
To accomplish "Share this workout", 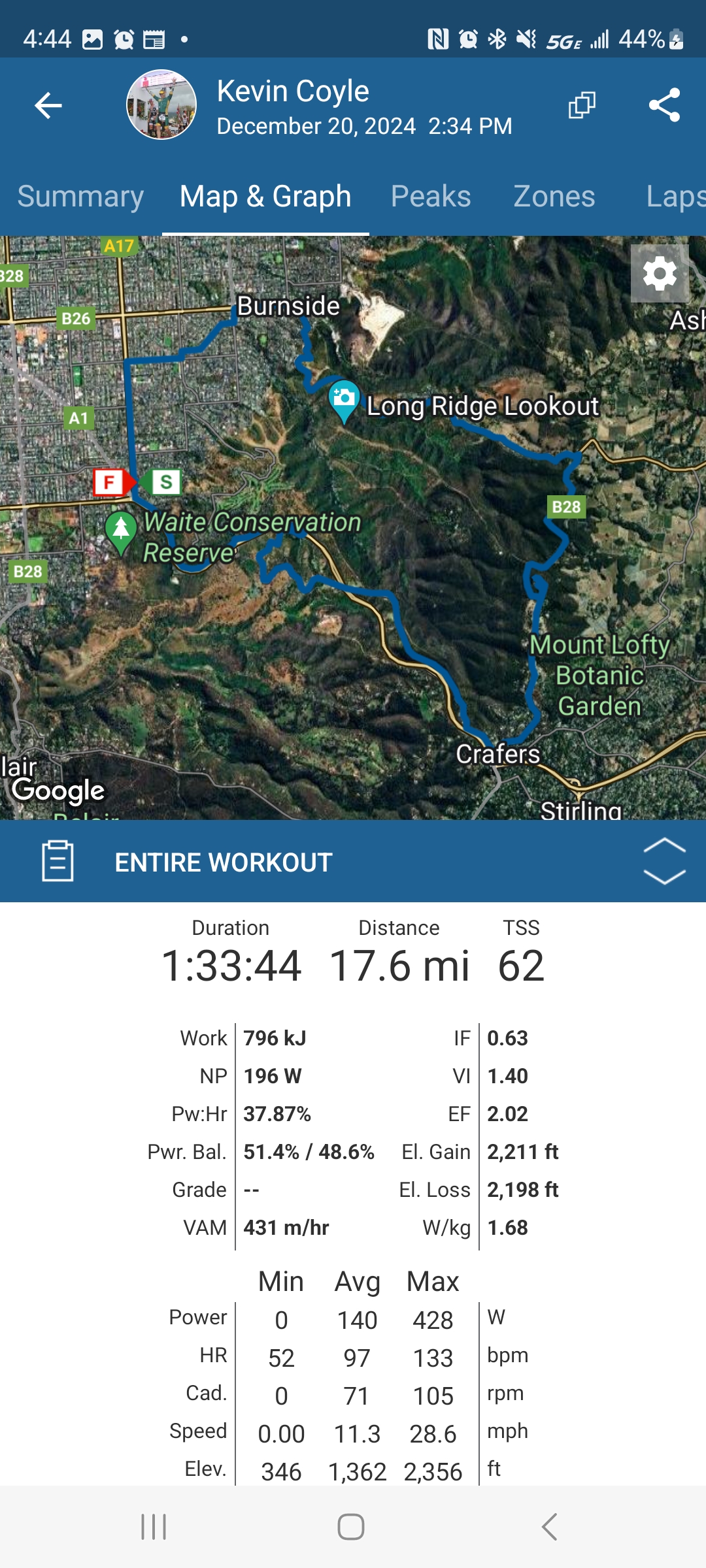I will (x=664, y=105).
